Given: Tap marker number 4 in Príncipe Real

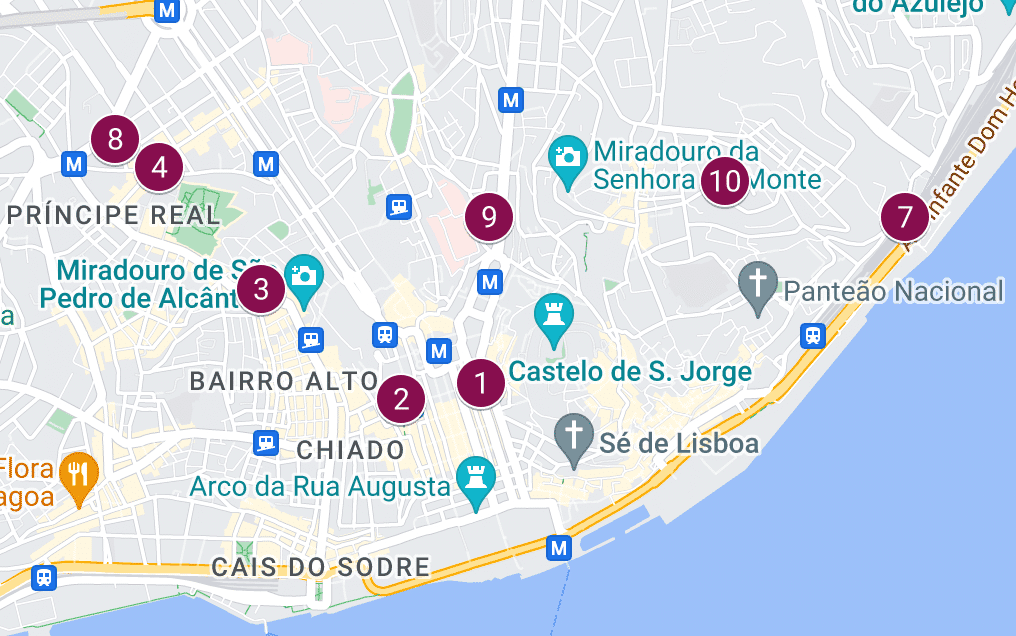Looking at the screenshot, I should click(159, 168).
